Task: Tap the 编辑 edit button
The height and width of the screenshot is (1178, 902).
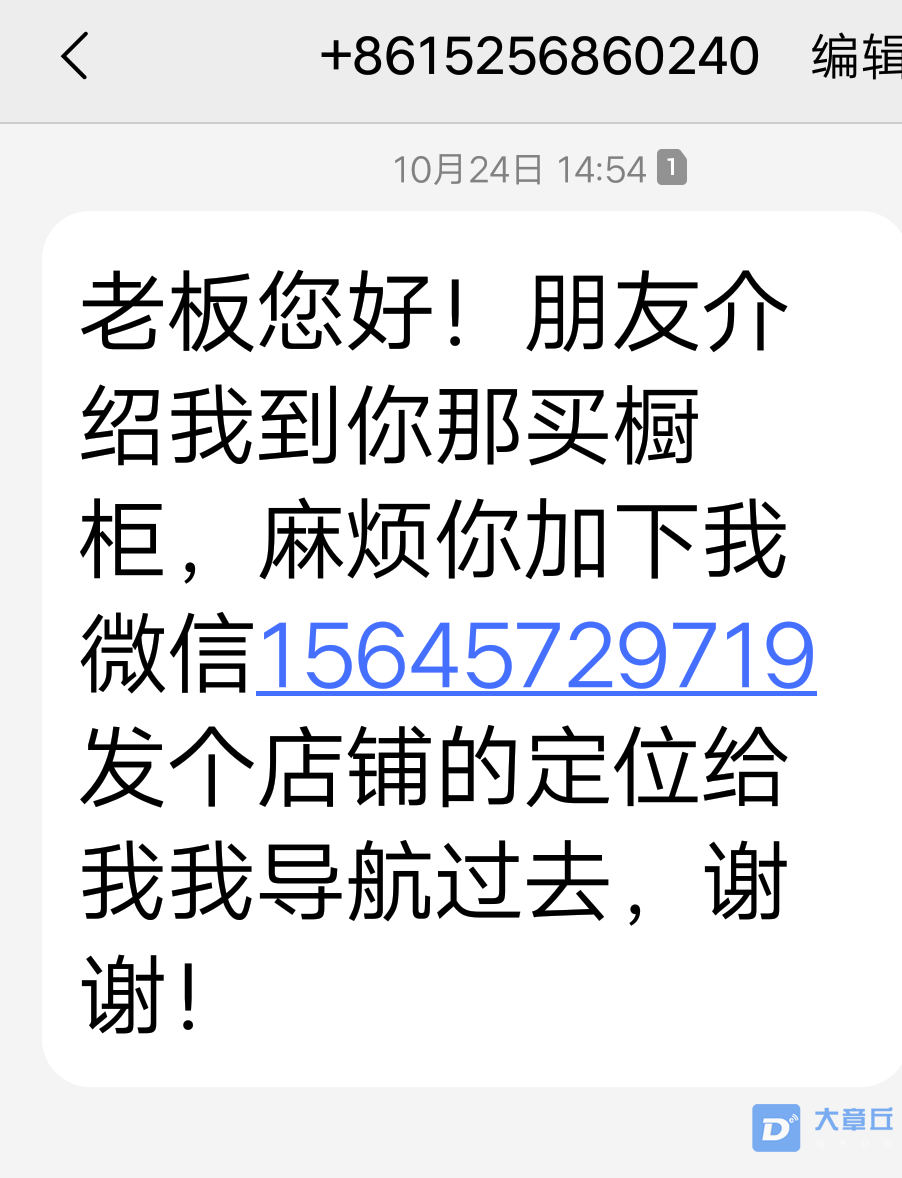Action: [856, 57]
